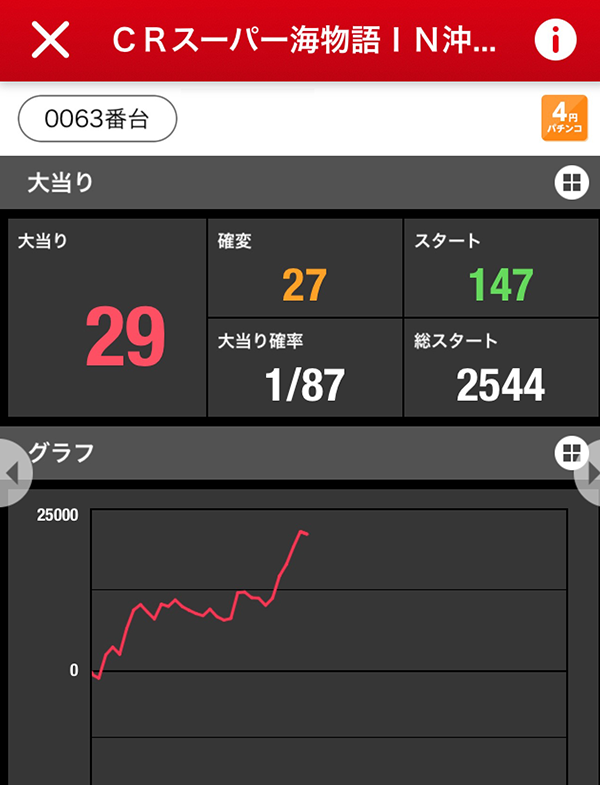Close the machine data screen
This screenshot has height=785, width=600.
click(x=50, y=40)
